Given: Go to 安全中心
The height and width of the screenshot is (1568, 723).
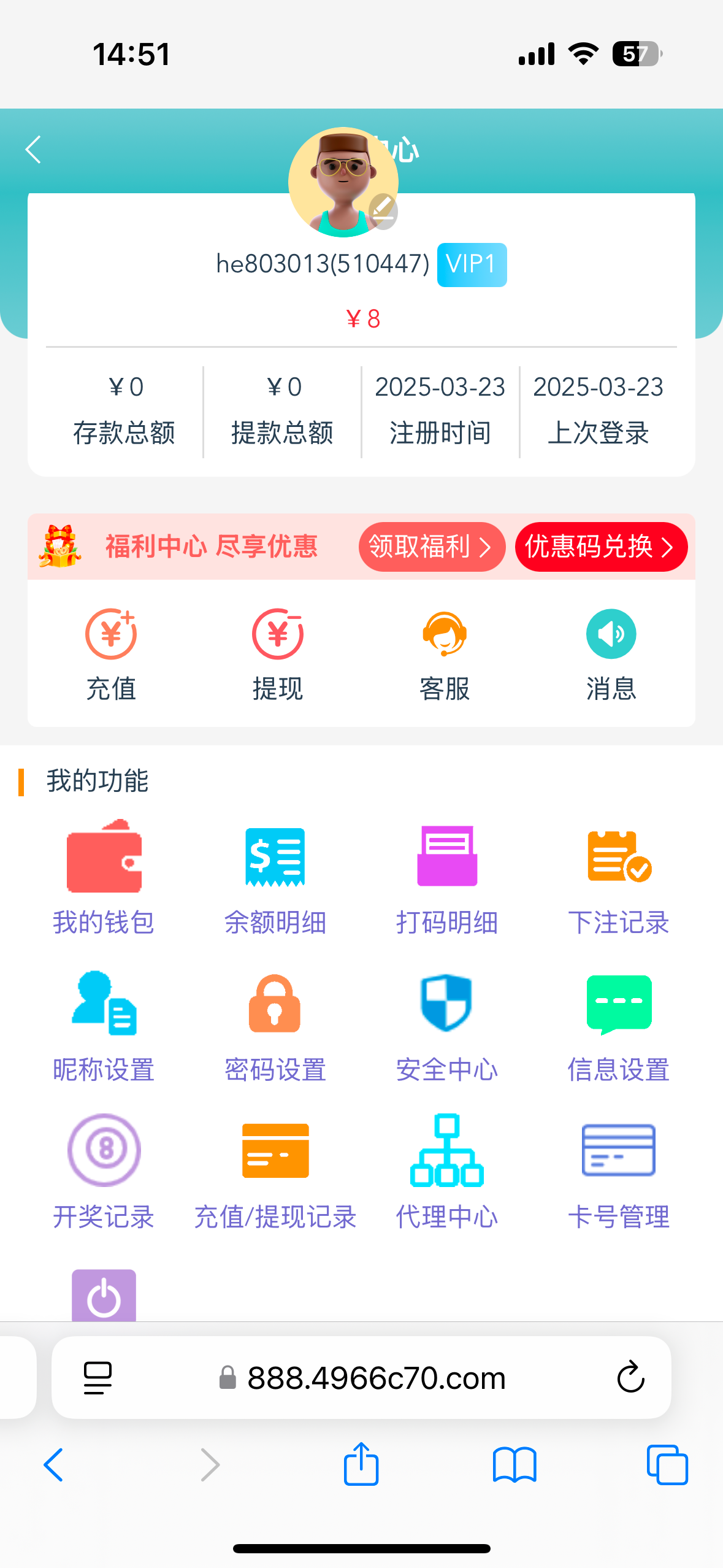Looking at the screenshot, I should (447, 1024).
